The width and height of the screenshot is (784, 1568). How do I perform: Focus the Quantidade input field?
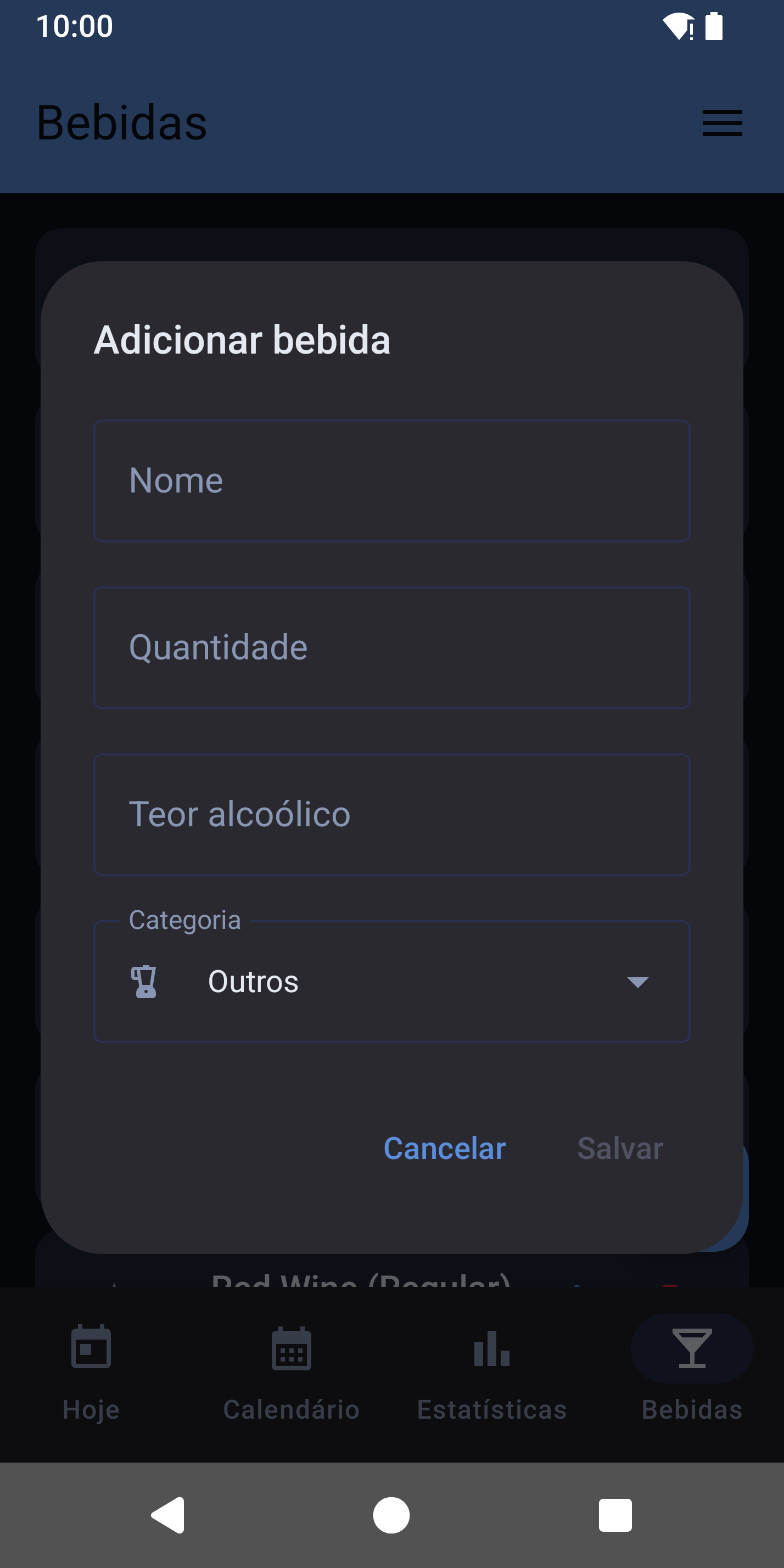coord(391,647)
